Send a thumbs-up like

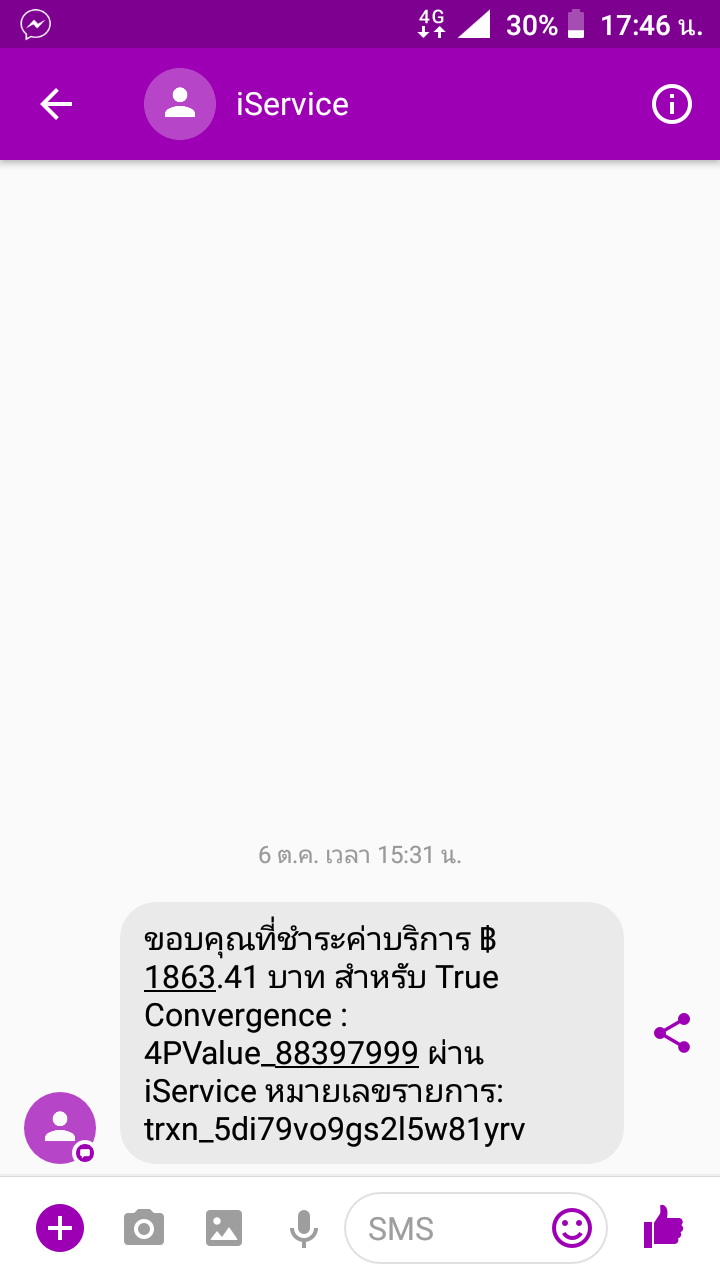tap(663, 1226)
